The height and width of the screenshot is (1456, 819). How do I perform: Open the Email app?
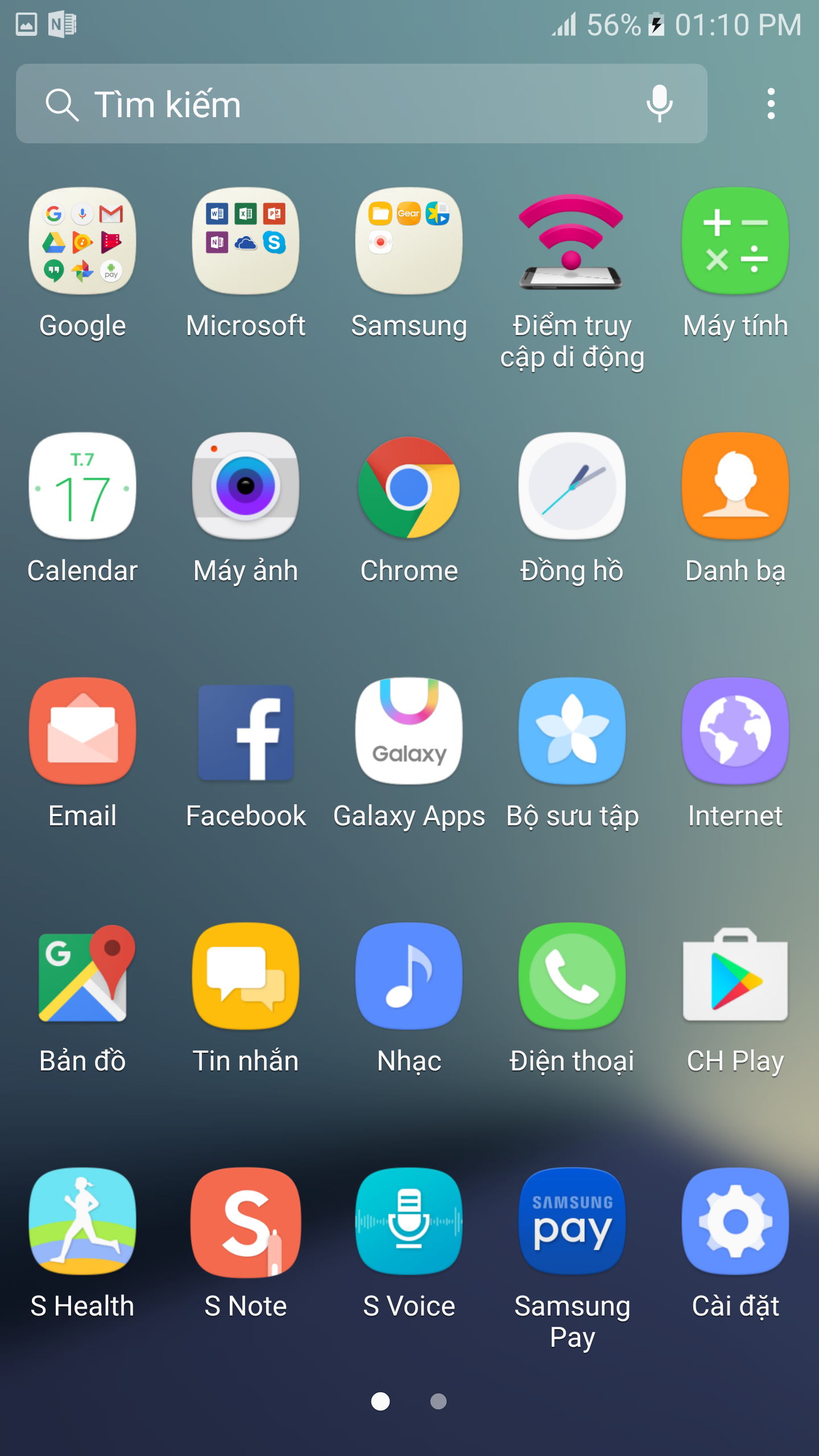pyautogui.click(x=82, y=734)
